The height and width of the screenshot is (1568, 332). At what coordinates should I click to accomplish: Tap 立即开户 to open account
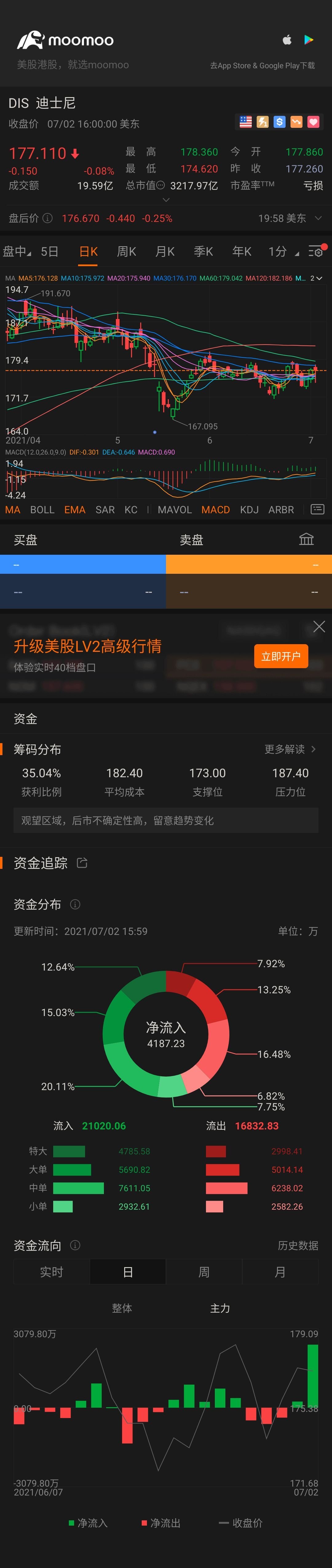(281, 656)
